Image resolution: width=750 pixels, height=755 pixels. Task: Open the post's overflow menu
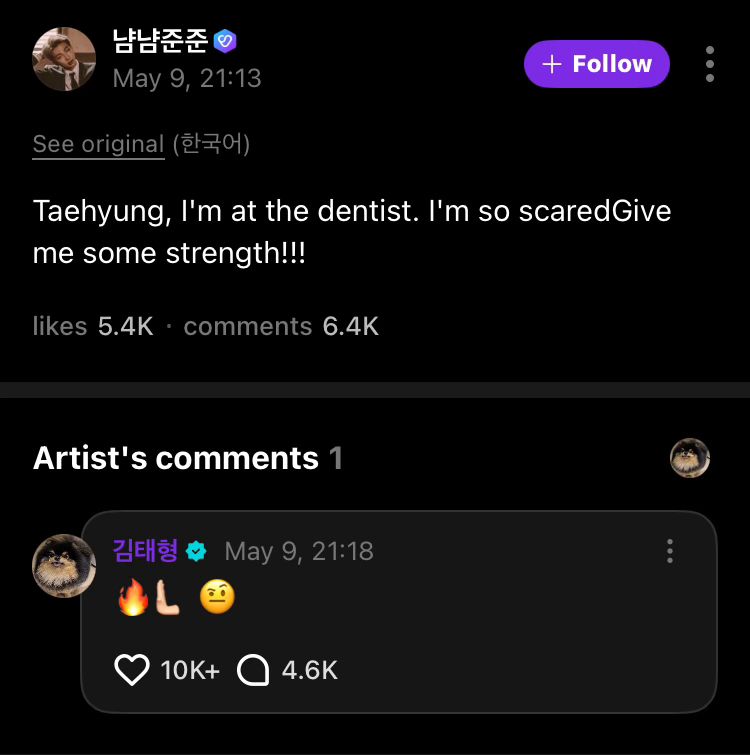pyautogui.click(x=709, y=64)
